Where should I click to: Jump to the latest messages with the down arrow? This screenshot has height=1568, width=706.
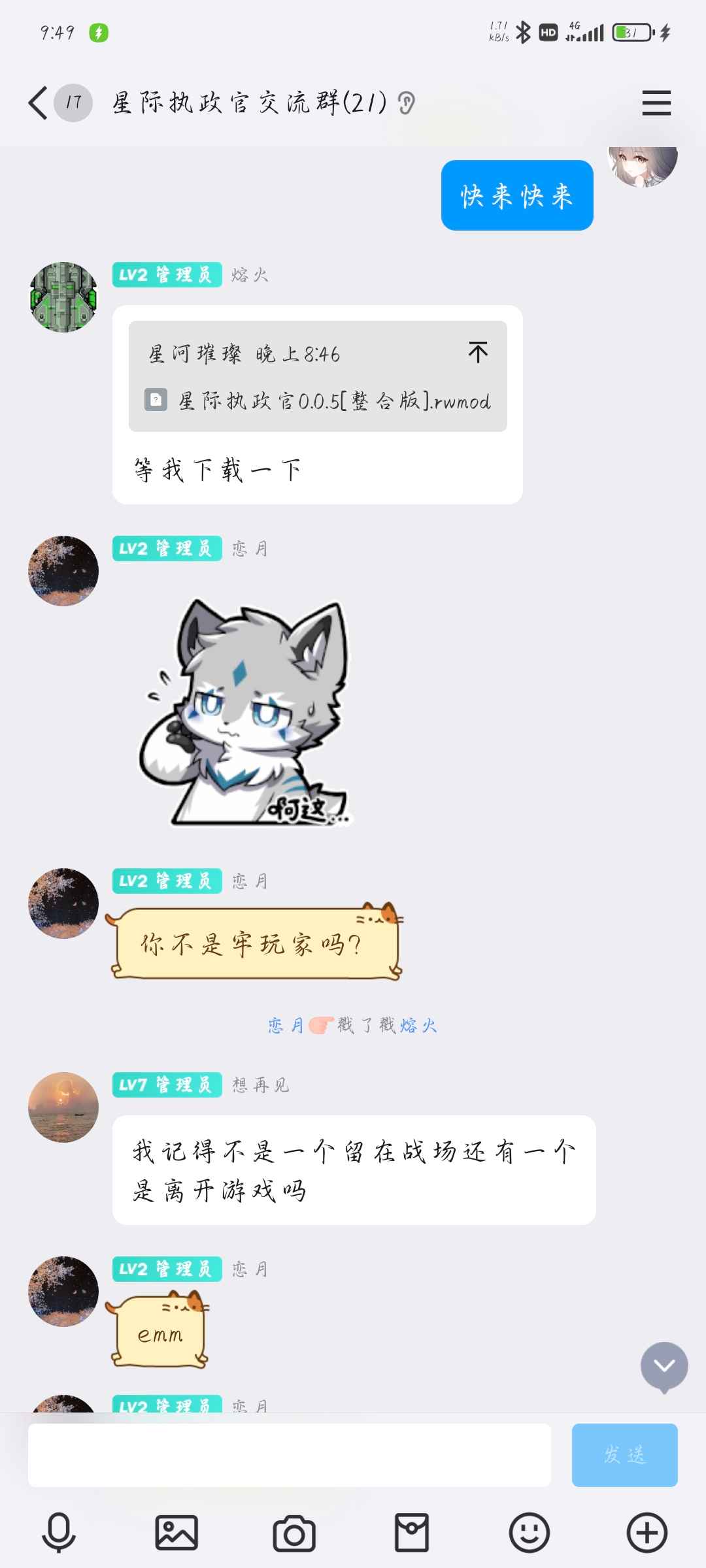pyautogui.click(x=664, y=1367)
